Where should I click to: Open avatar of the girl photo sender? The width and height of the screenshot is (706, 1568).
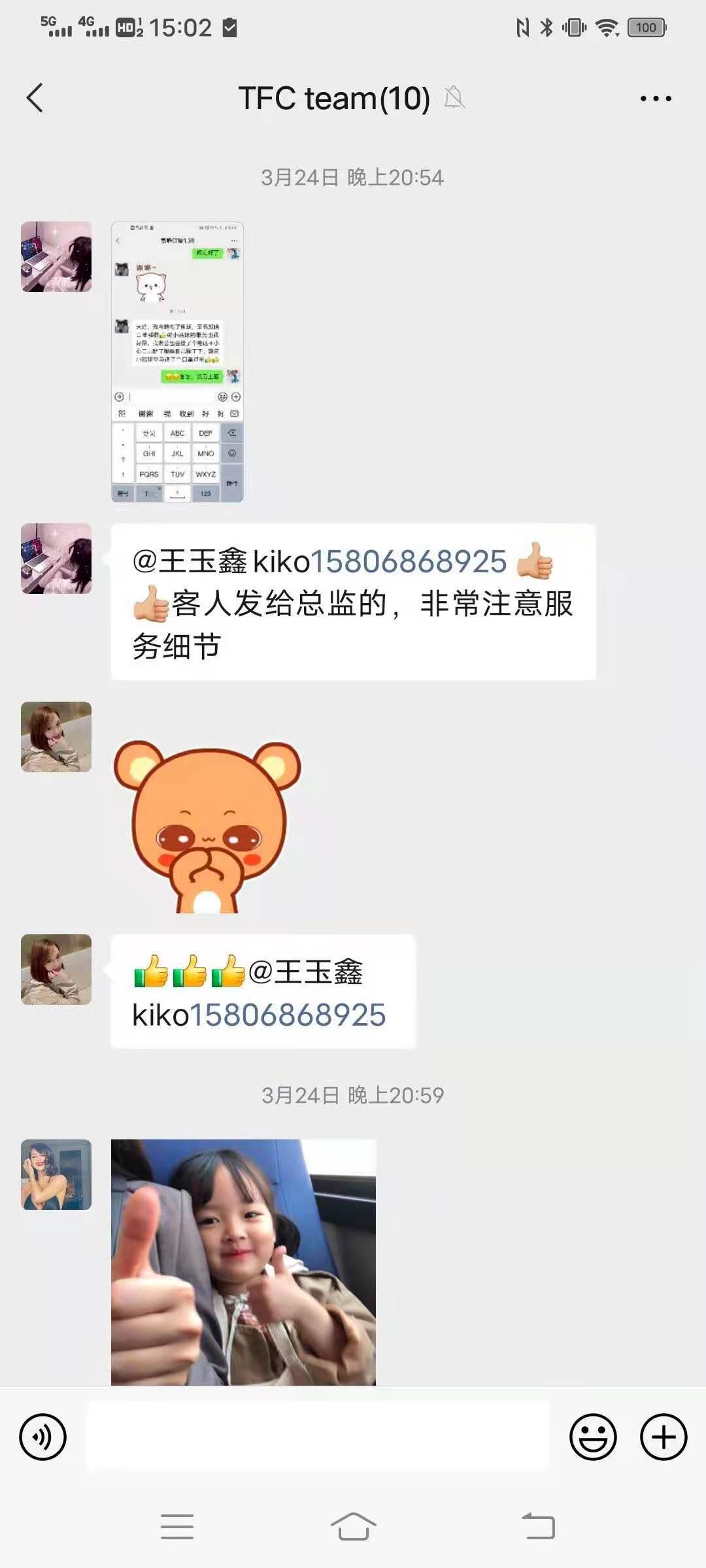click(56, 1175)
